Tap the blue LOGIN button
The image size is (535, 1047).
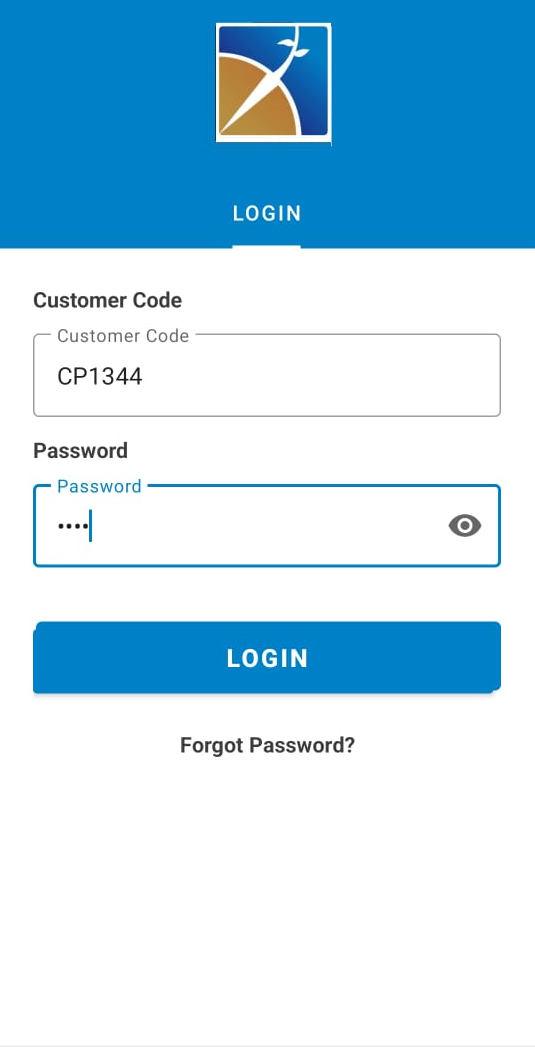tap(267, 658)
